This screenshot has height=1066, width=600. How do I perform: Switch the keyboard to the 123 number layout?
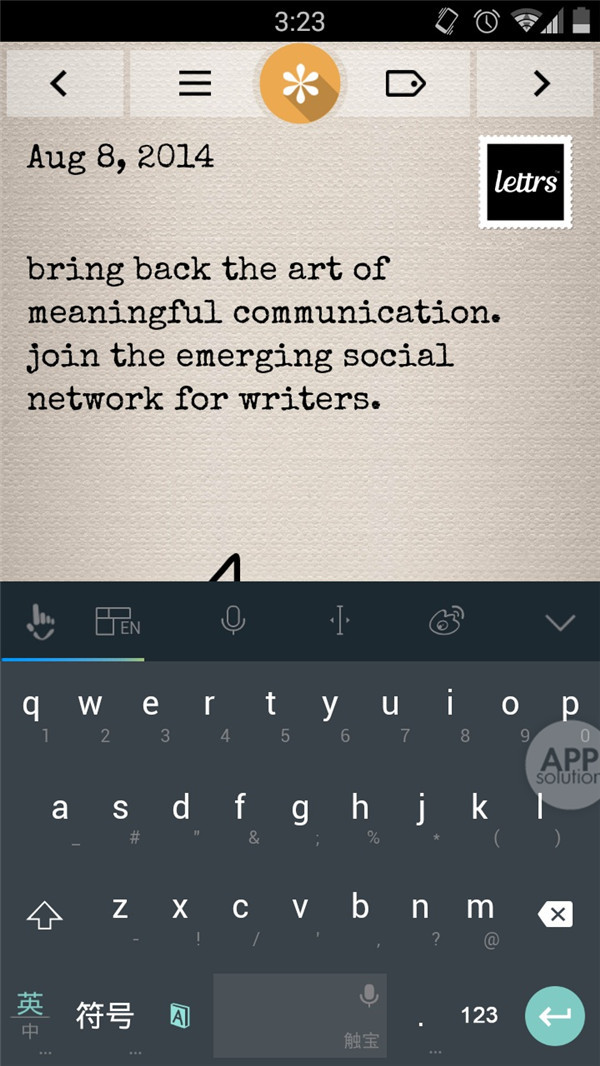click(479, 1015)
